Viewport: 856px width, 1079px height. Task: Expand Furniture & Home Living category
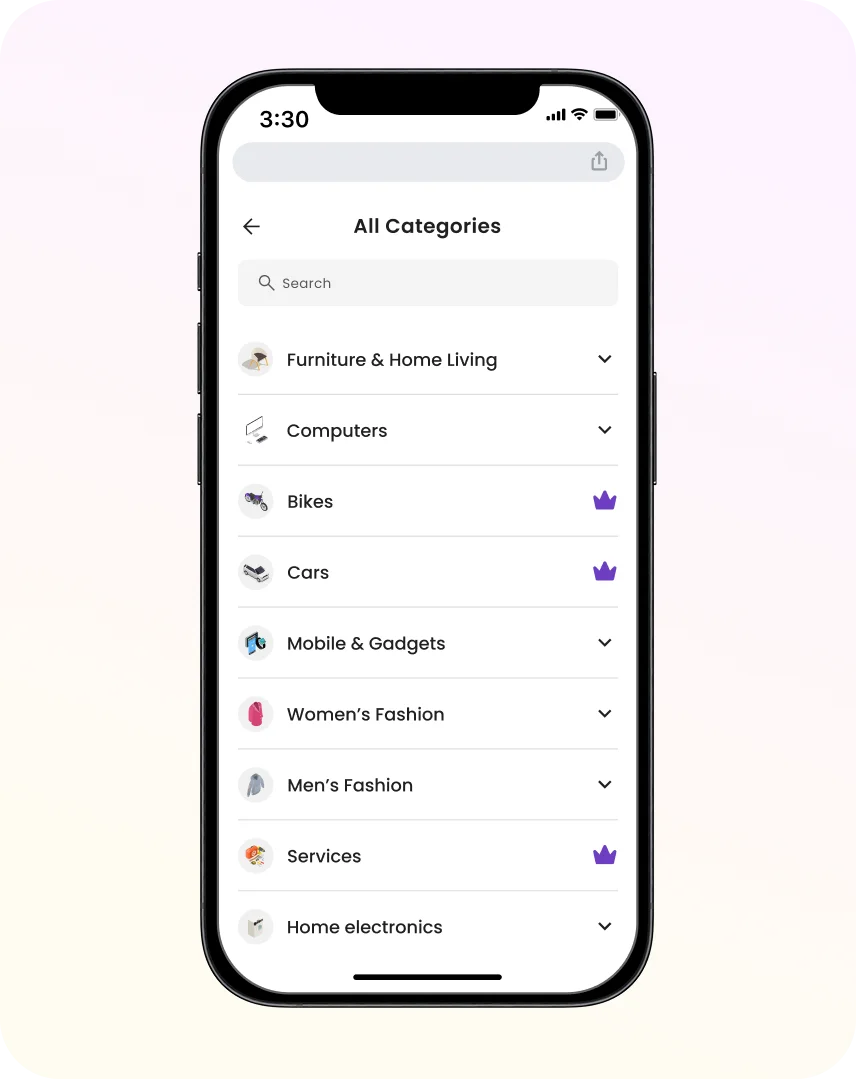[x=604, y=359]
